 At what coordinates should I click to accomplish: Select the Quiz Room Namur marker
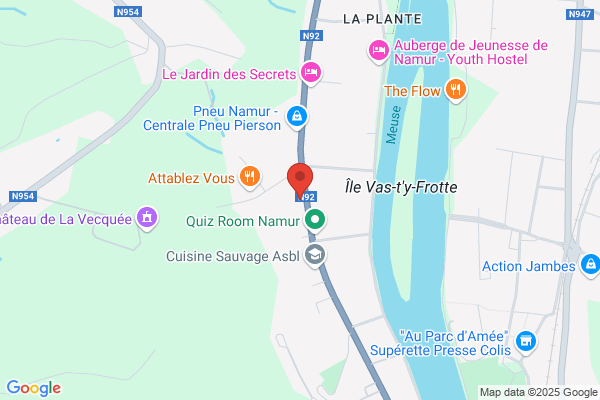315,220
